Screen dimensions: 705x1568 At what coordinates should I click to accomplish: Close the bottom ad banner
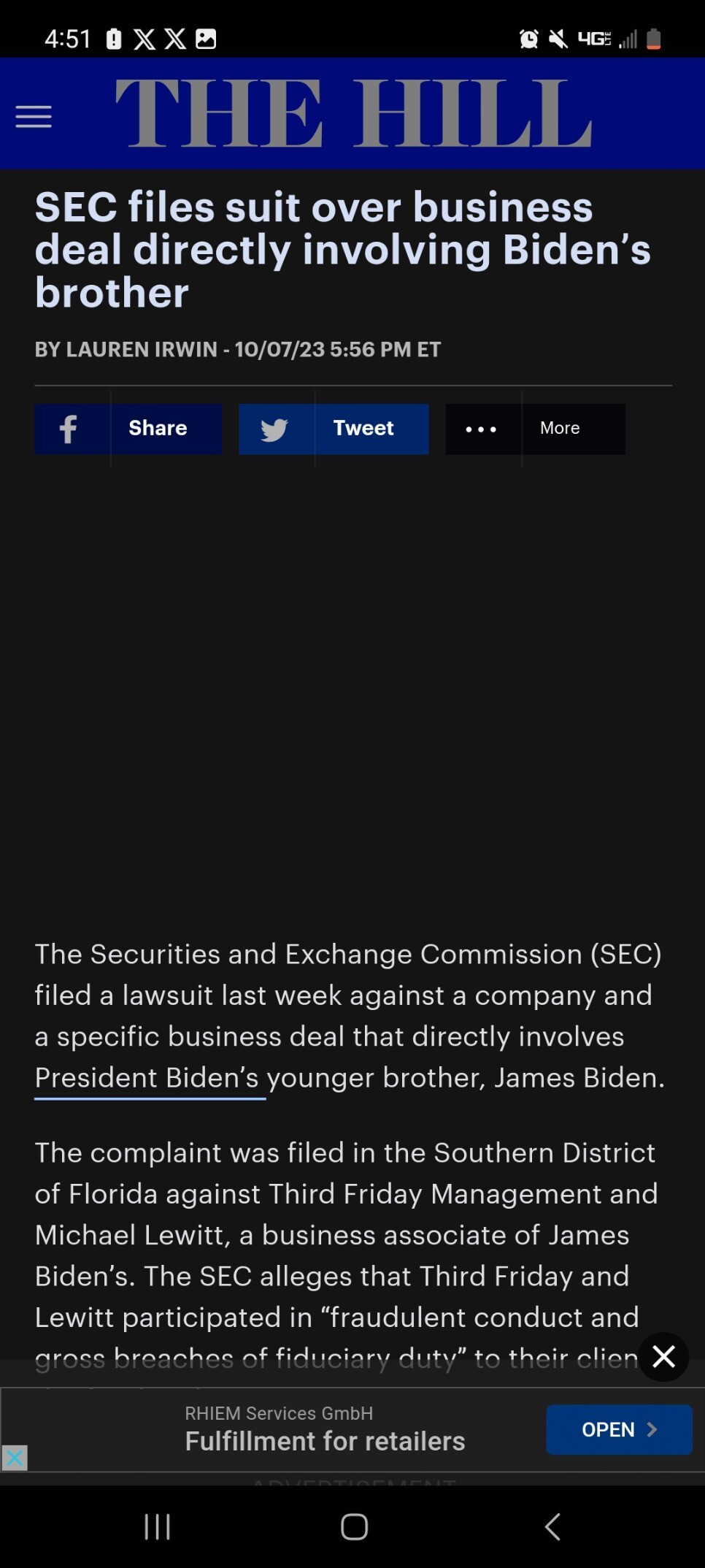[x=14, y=1458]
